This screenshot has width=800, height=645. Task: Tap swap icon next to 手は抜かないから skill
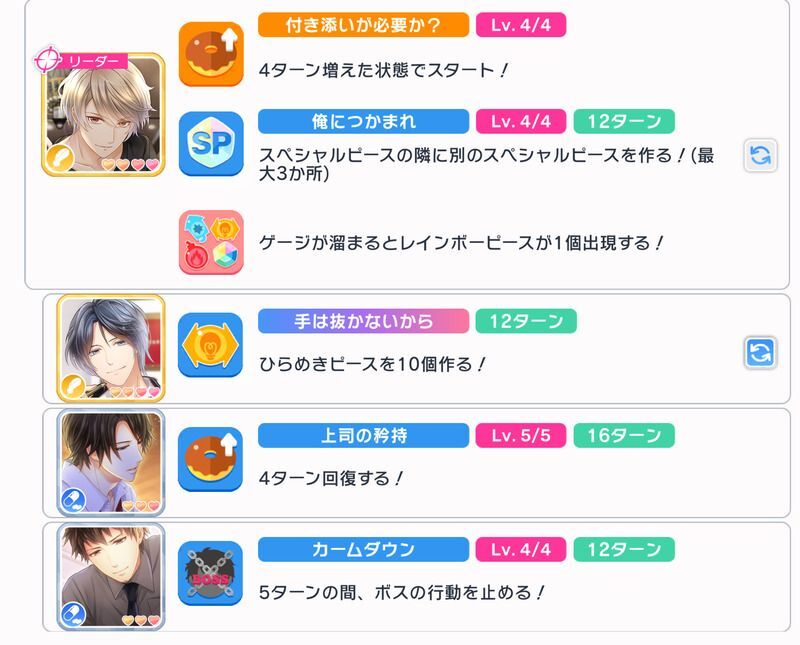click(x=760, y=351)
